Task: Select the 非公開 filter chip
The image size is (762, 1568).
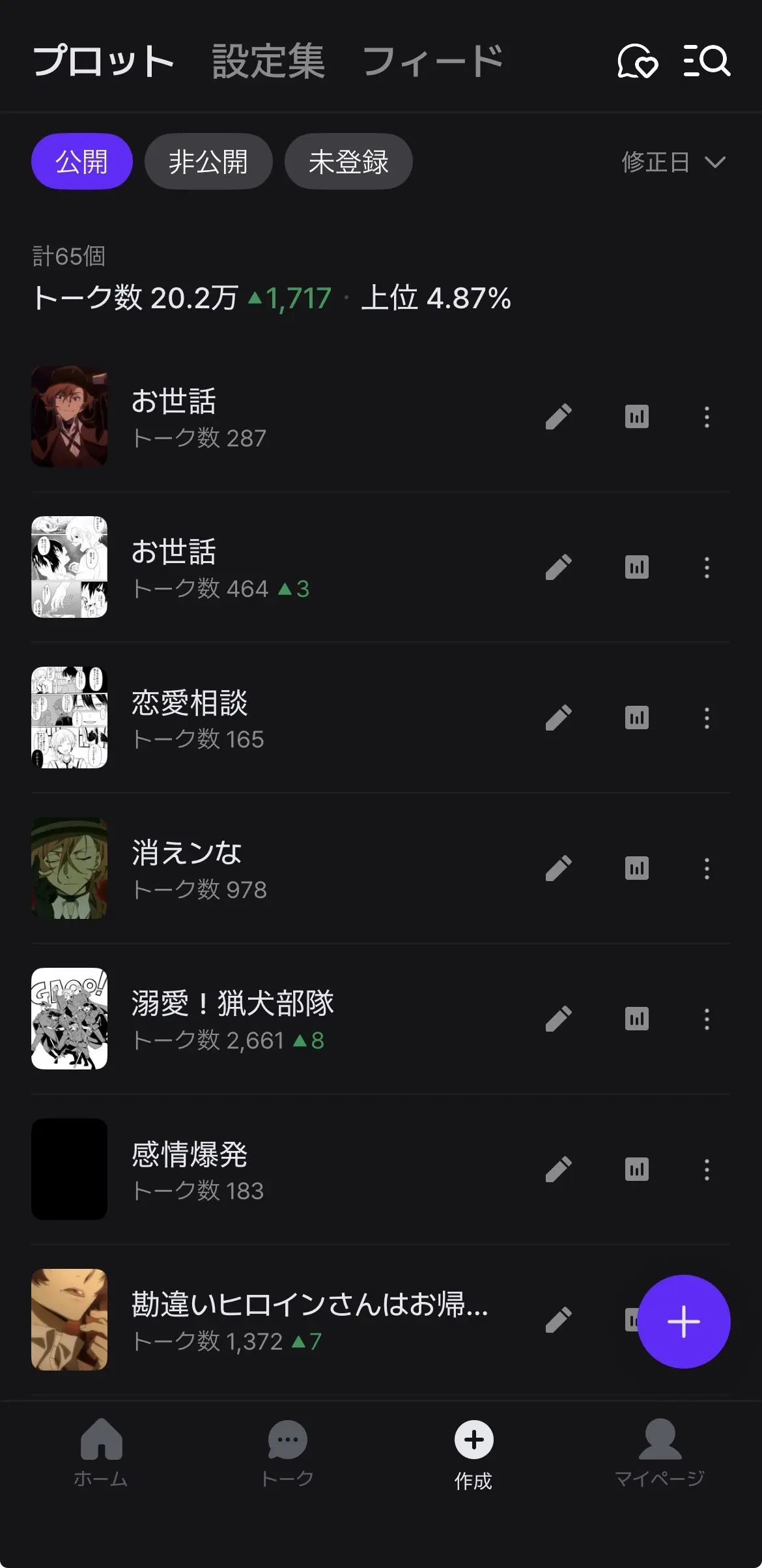Action: (208, 162)
